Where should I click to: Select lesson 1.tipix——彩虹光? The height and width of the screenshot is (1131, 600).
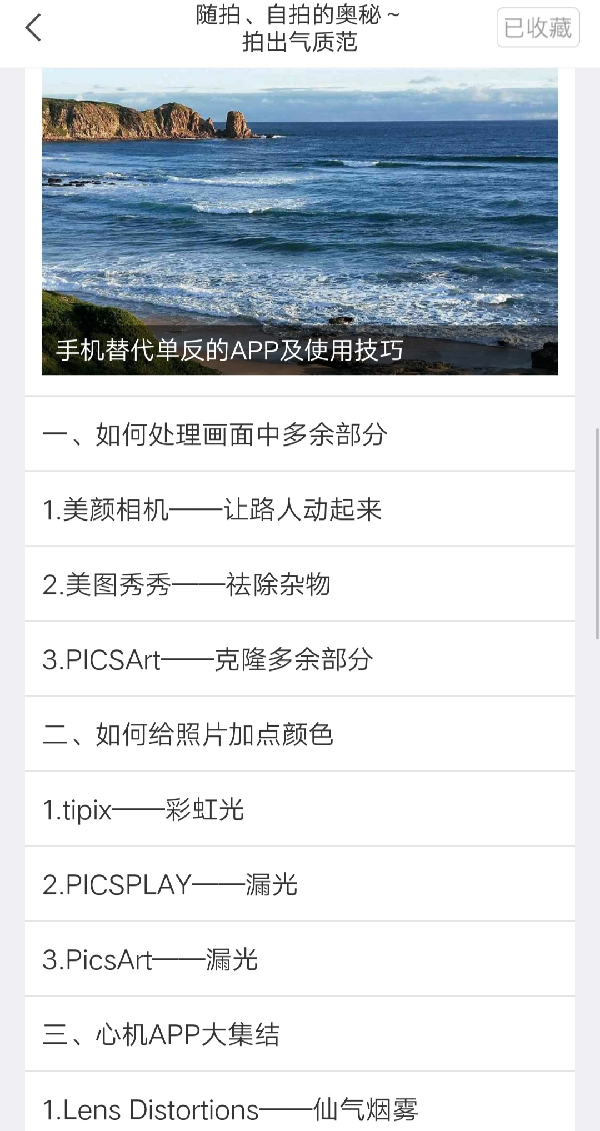coord(299,809)
